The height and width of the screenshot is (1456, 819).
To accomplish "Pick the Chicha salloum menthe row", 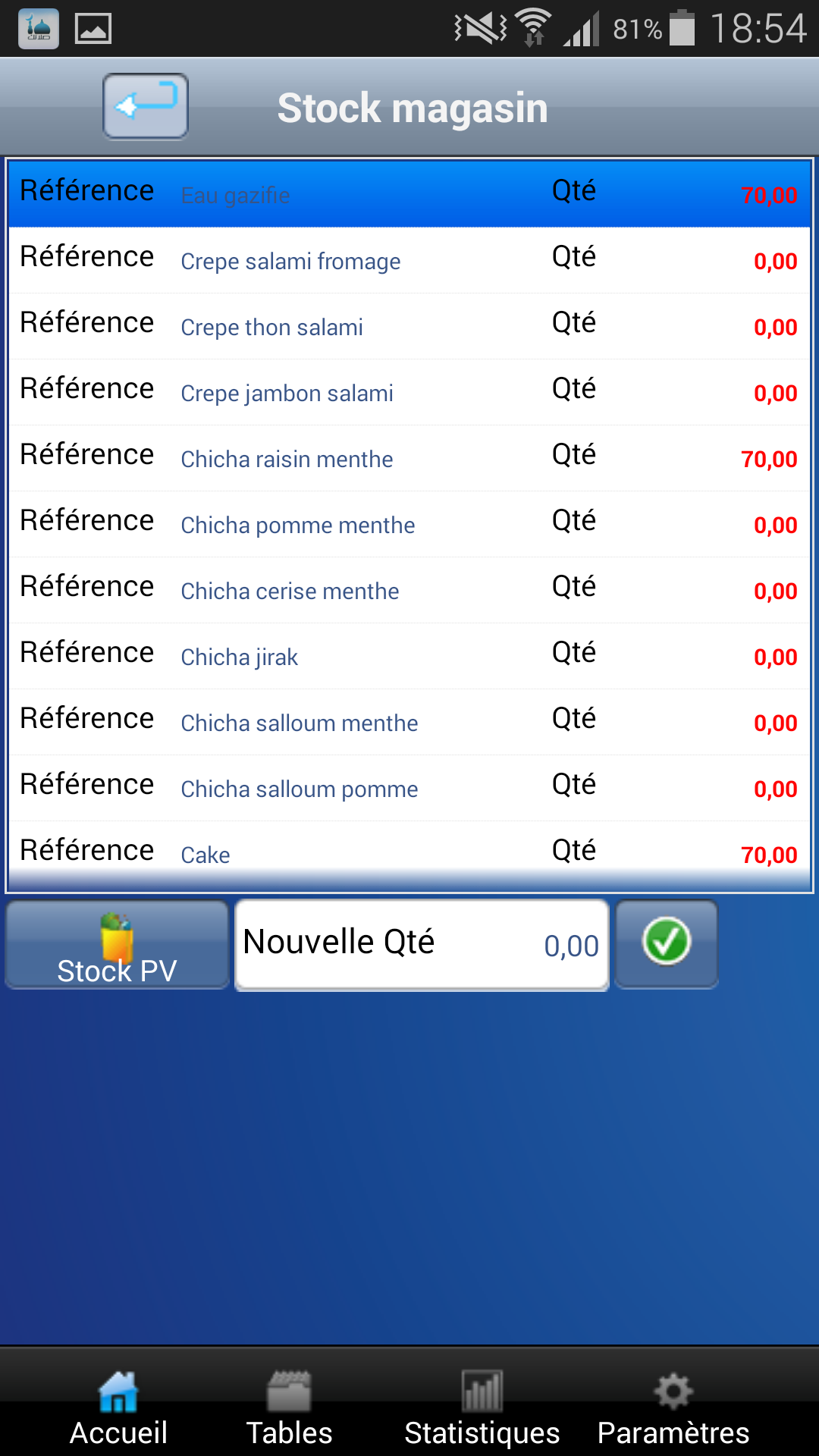I will [x=409, y=722].
